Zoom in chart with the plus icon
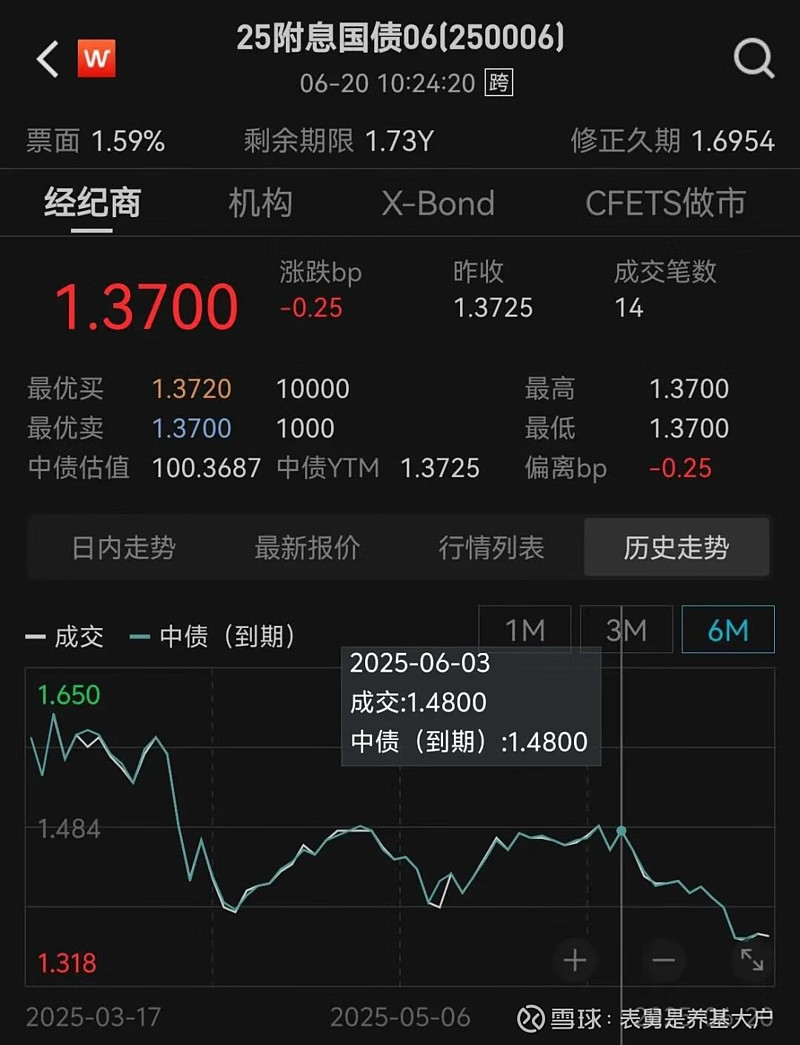Screen dimensions: 800x1045 (575, 959)
